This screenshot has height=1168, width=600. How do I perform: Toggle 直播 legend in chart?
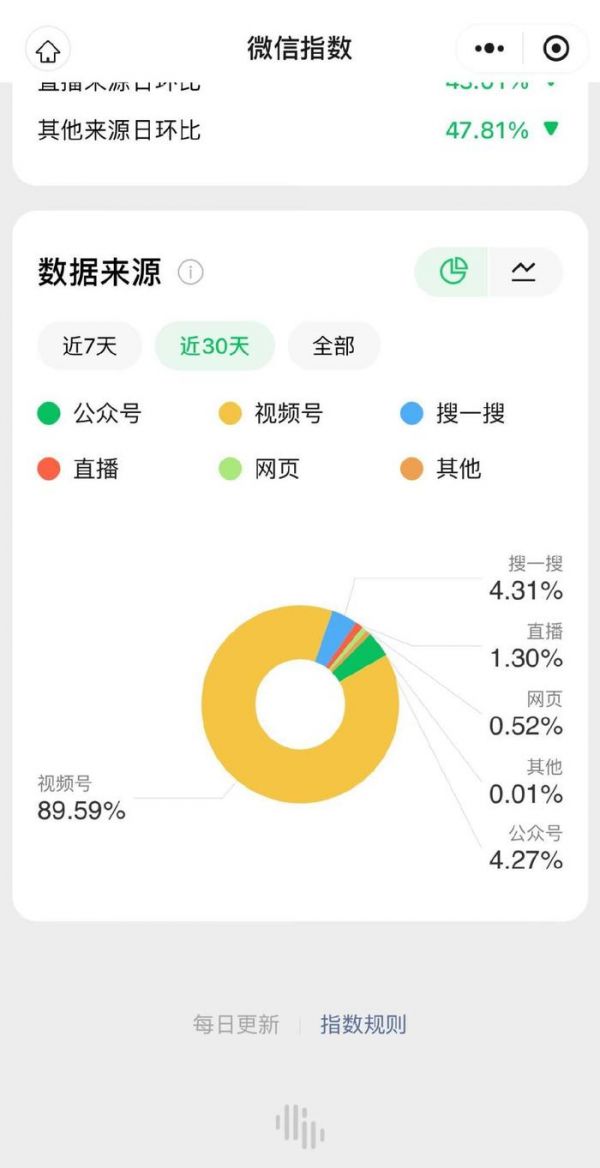(78, 468)
